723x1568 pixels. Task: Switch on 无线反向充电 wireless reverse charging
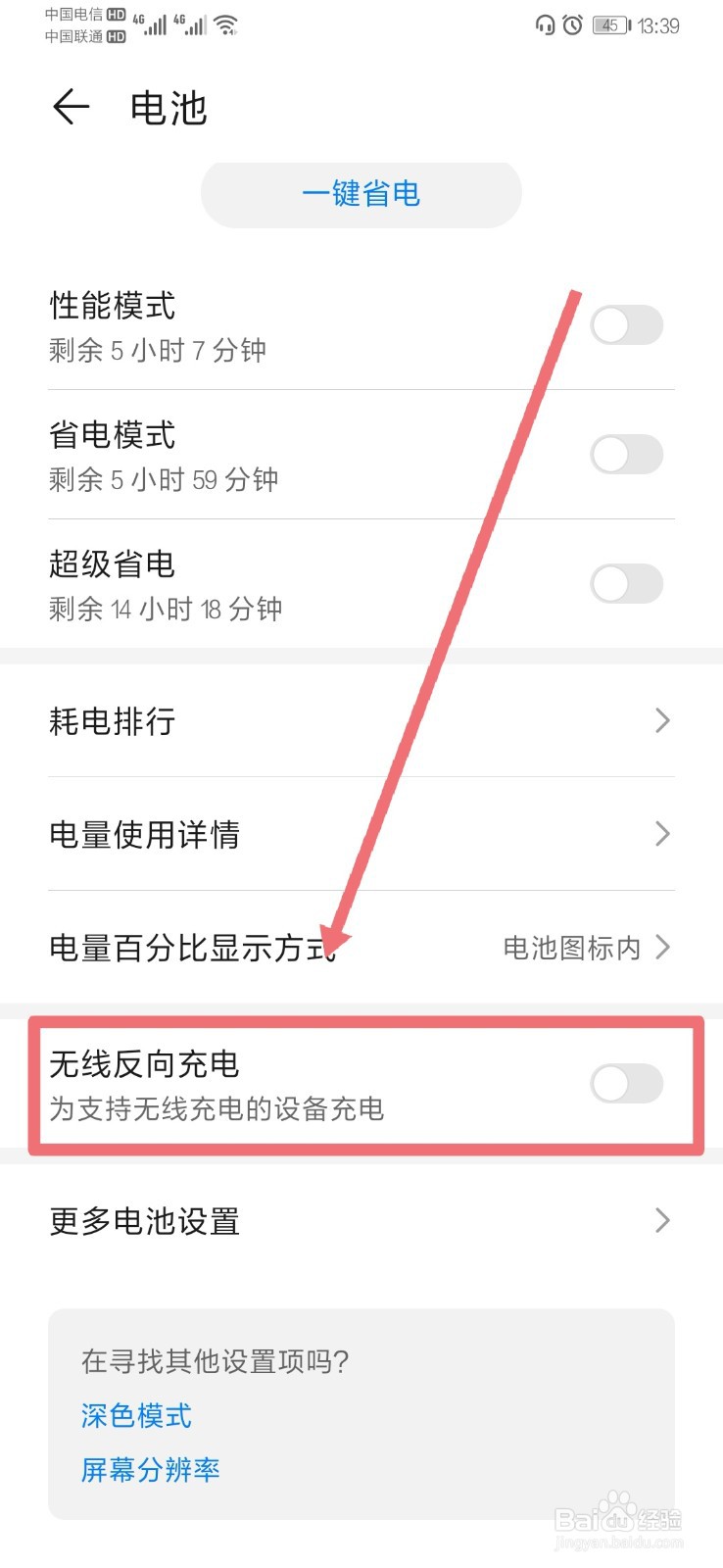tap(626, 1085)
